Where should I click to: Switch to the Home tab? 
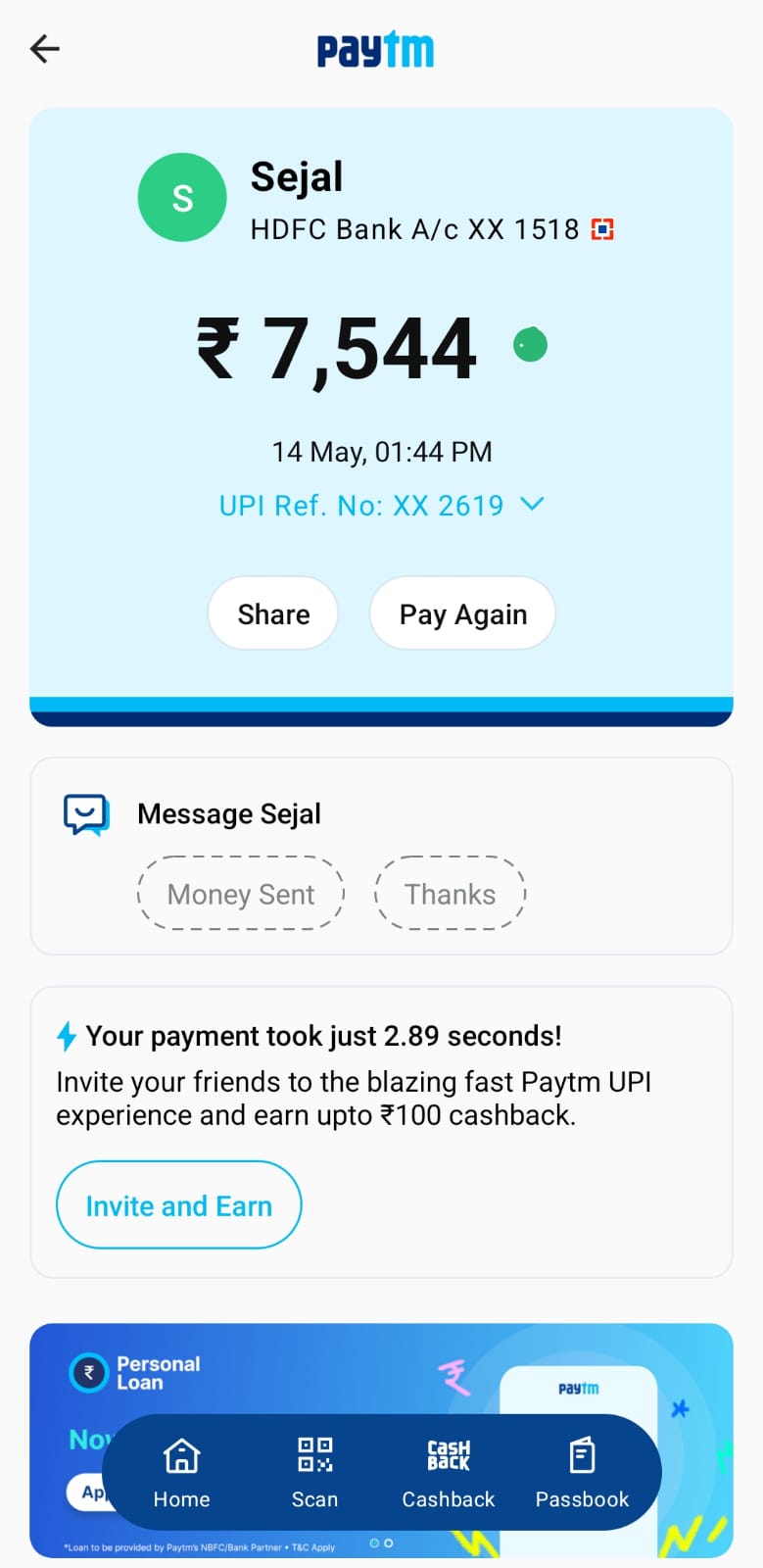[x=181, y=1472]
